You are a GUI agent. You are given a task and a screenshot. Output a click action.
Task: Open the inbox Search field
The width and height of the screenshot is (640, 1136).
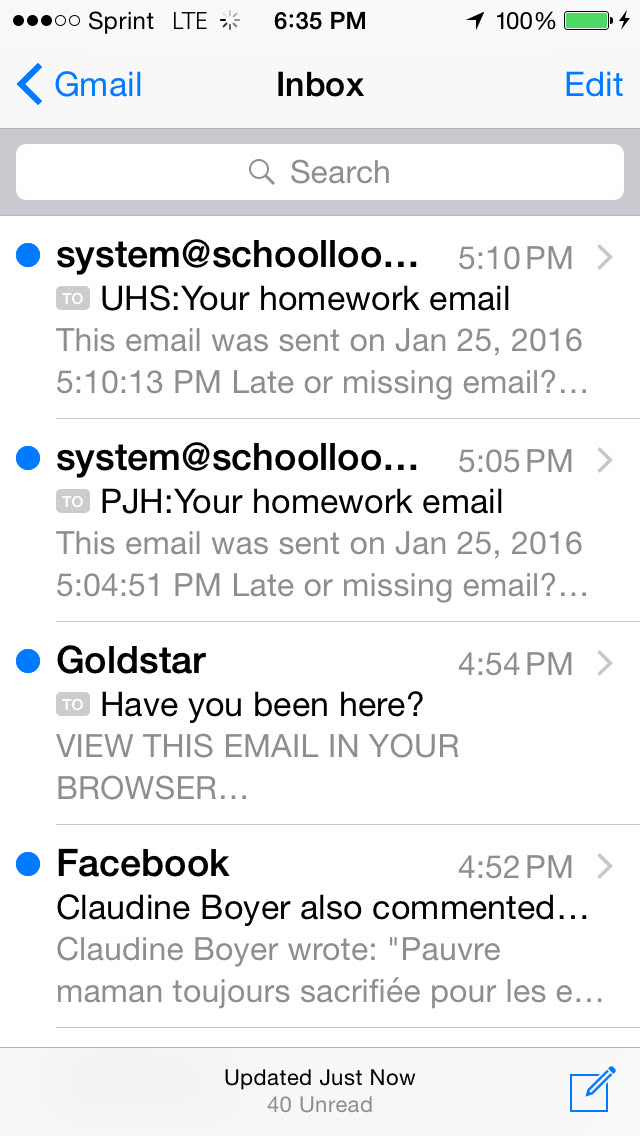320,172
